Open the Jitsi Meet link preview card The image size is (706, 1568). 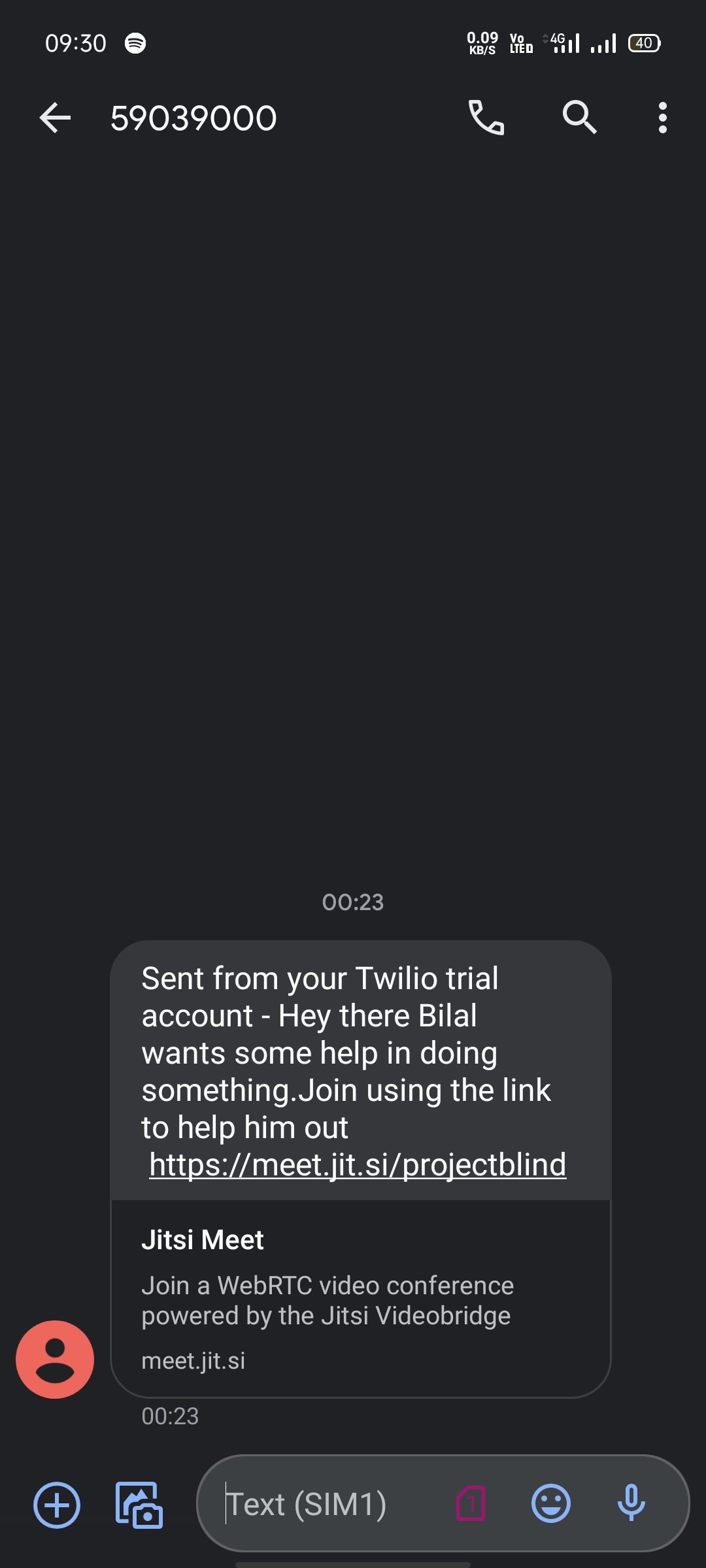coord(361,1299)
